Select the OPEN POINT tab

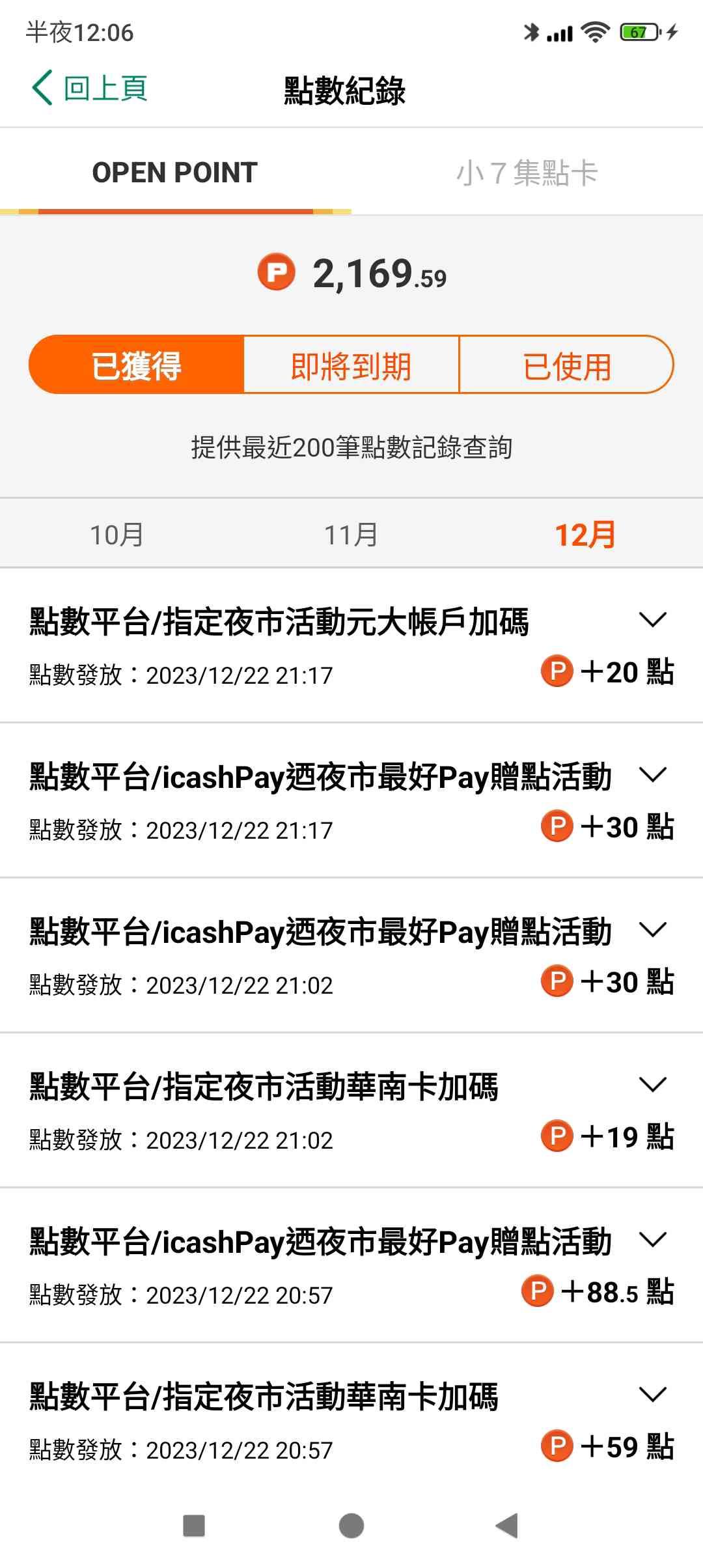175,173
